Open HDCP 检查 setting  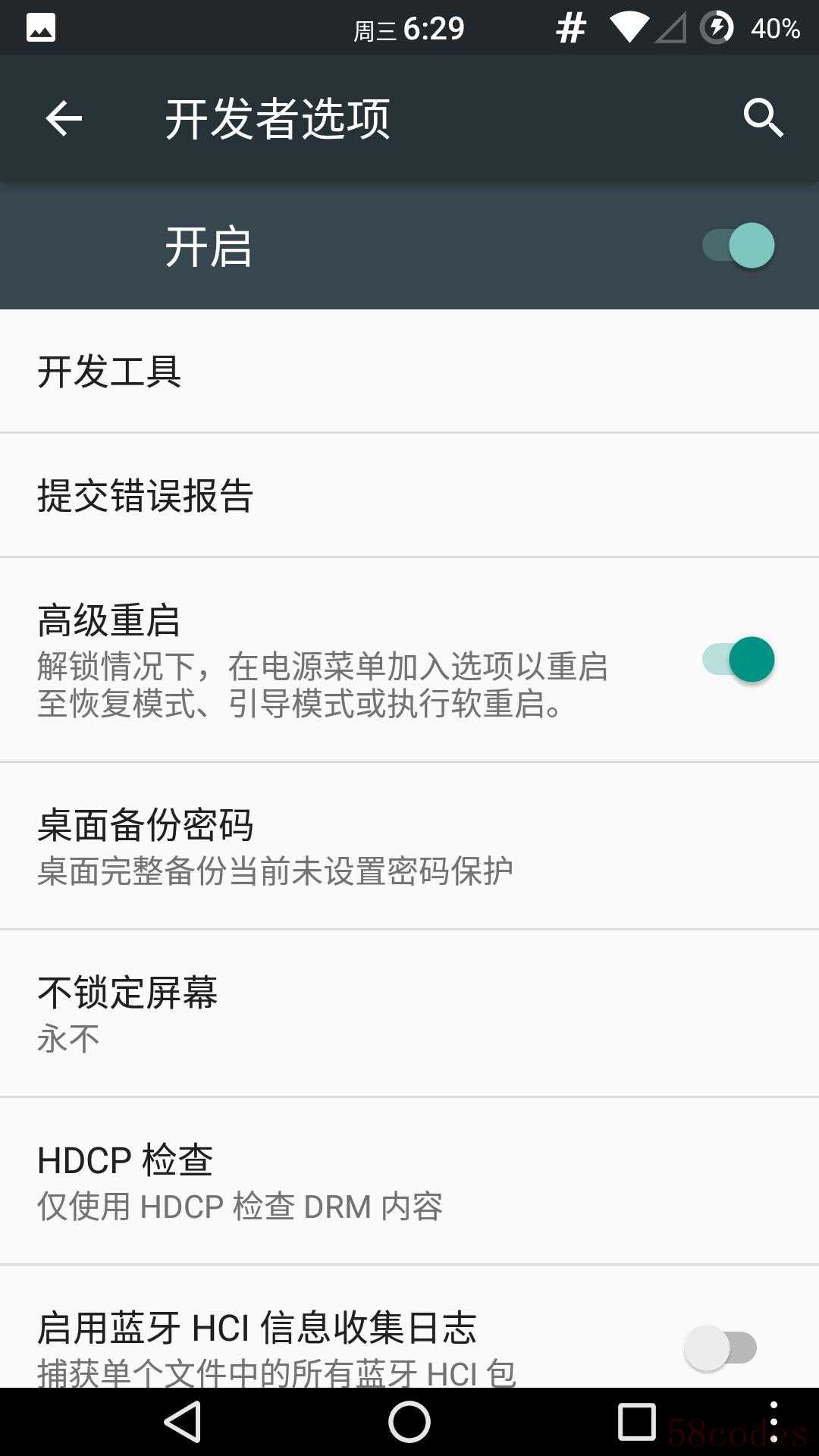point(409,1181)
